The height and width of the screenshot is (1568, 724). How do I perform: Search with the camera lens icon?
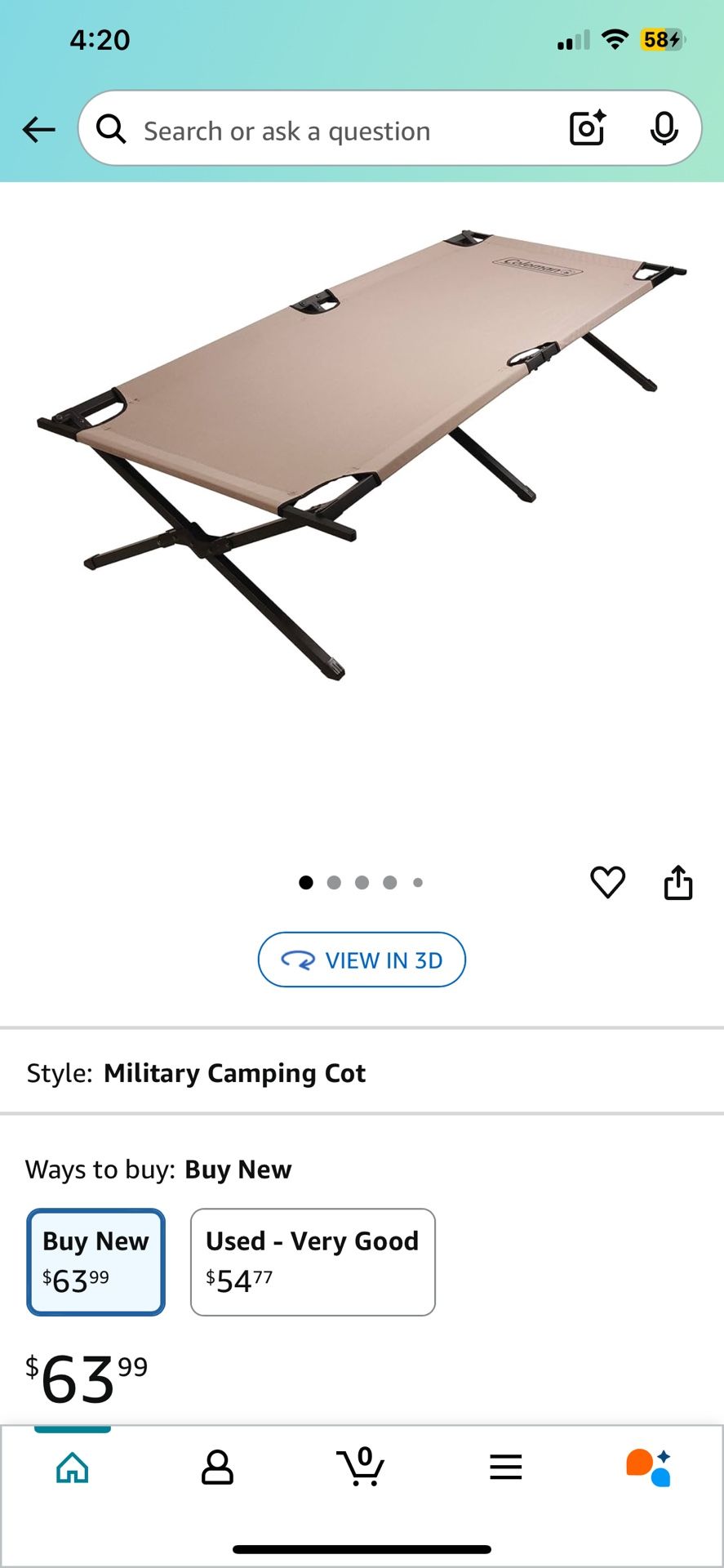tap(587, 128)
